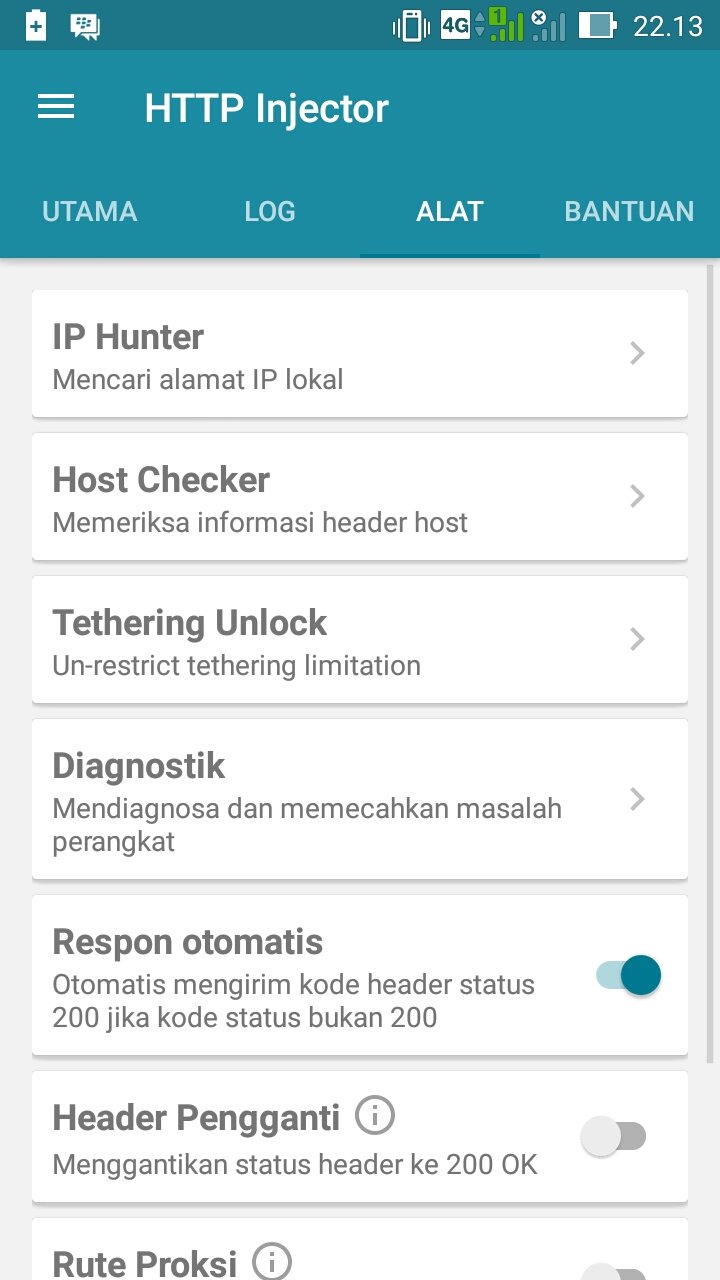This screenshot has width=720, height=1280.
Task: Expand the Diagnostik entry chevron
Action: pos(637,798)
